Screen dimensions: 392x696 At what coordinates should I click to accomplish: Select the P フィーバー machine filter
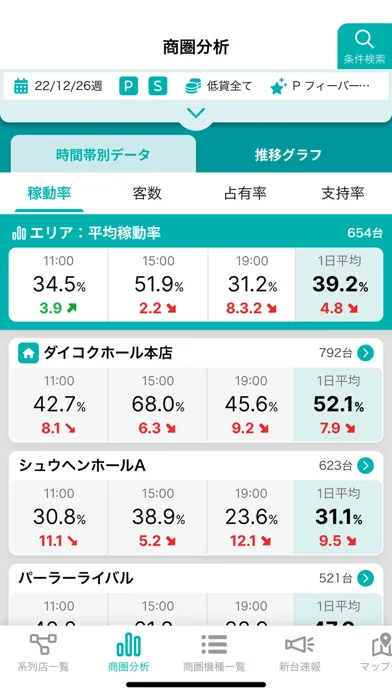click(320, 86)
